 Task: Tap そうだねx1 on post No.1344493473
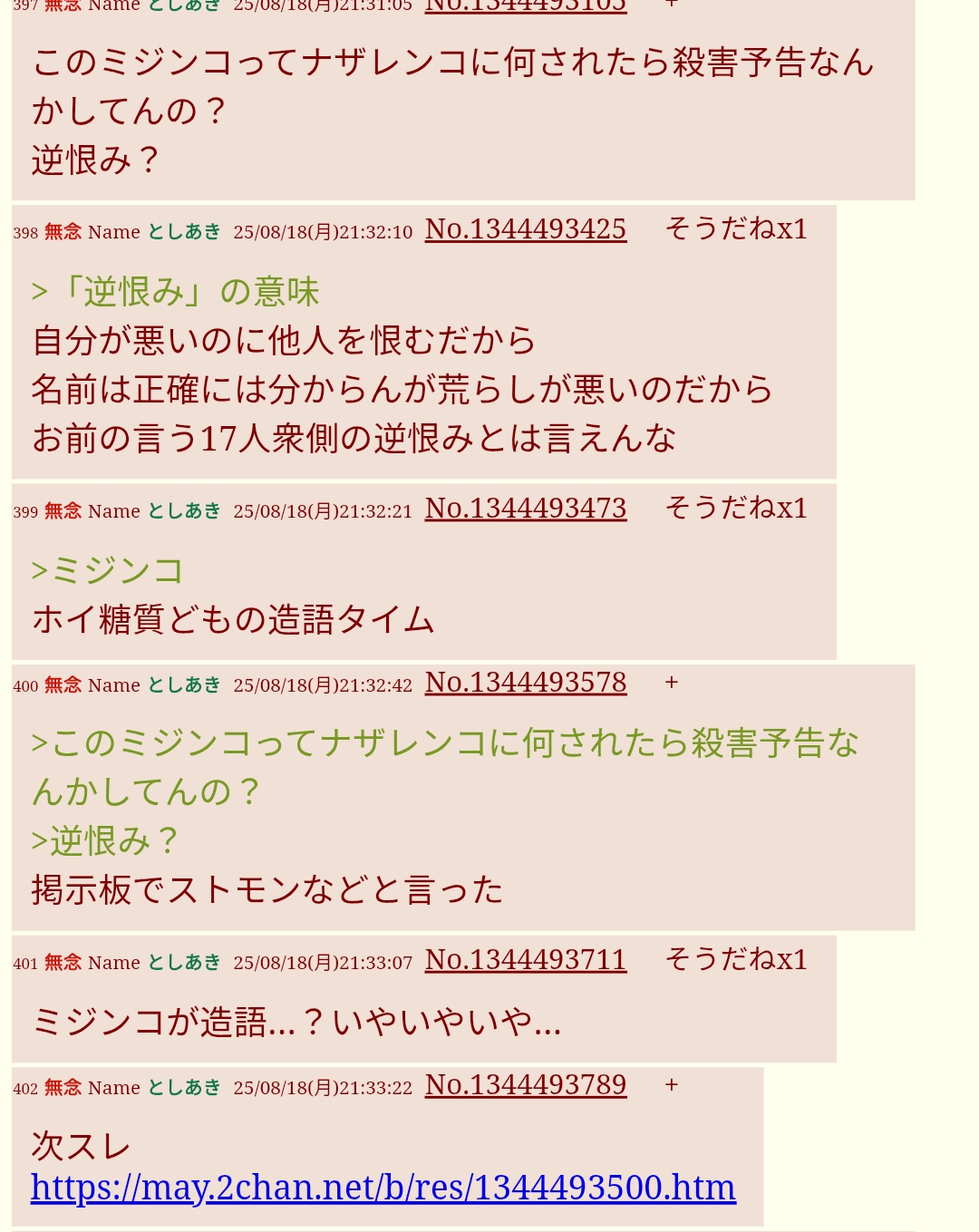735,509
